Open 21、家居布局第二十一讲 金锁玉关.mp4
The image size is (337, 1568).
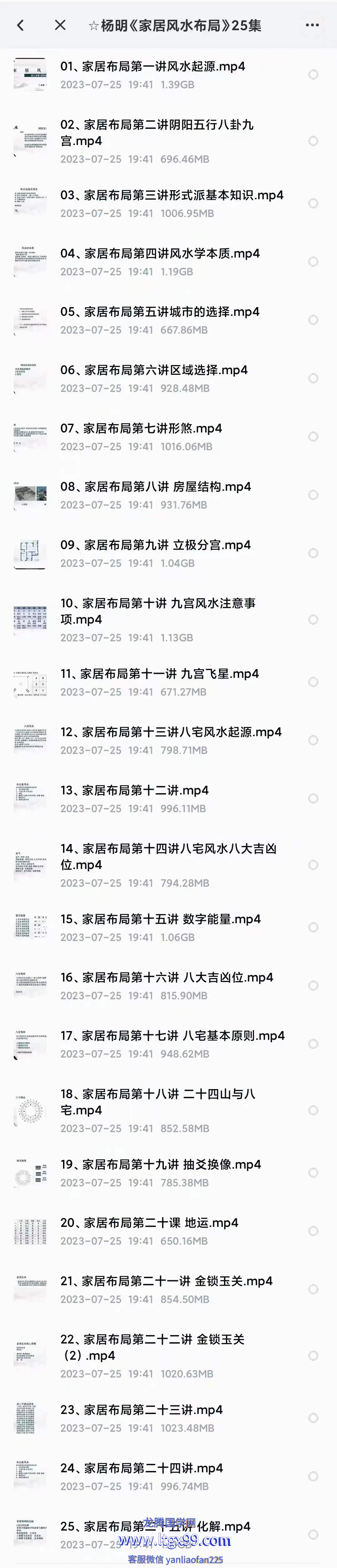click(166, 1281)
